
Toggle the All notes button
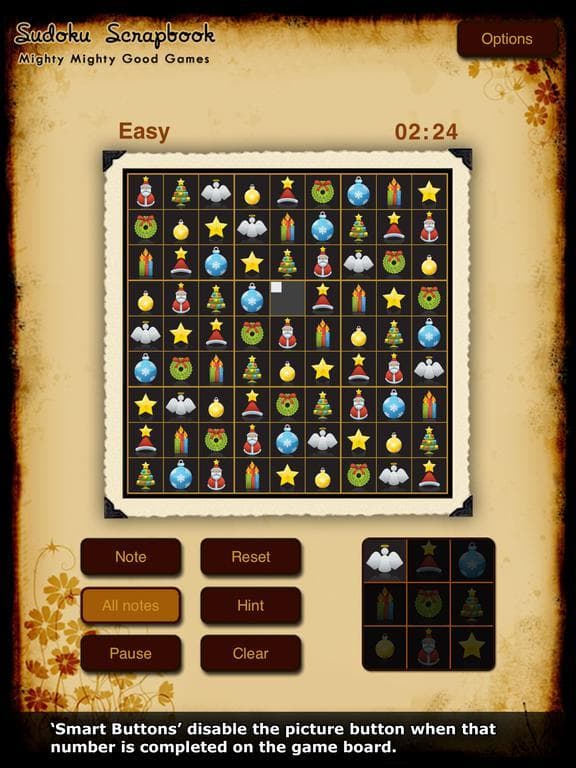131,605
